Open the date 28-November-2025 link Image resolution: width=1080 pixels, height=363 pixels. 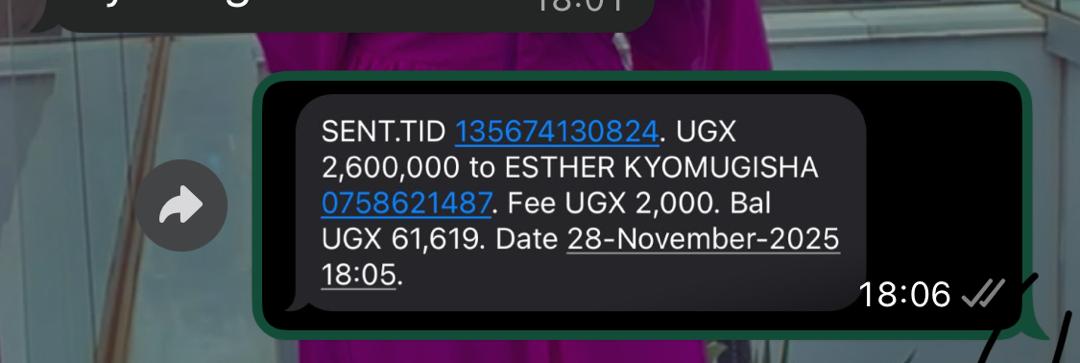point(703,240)
